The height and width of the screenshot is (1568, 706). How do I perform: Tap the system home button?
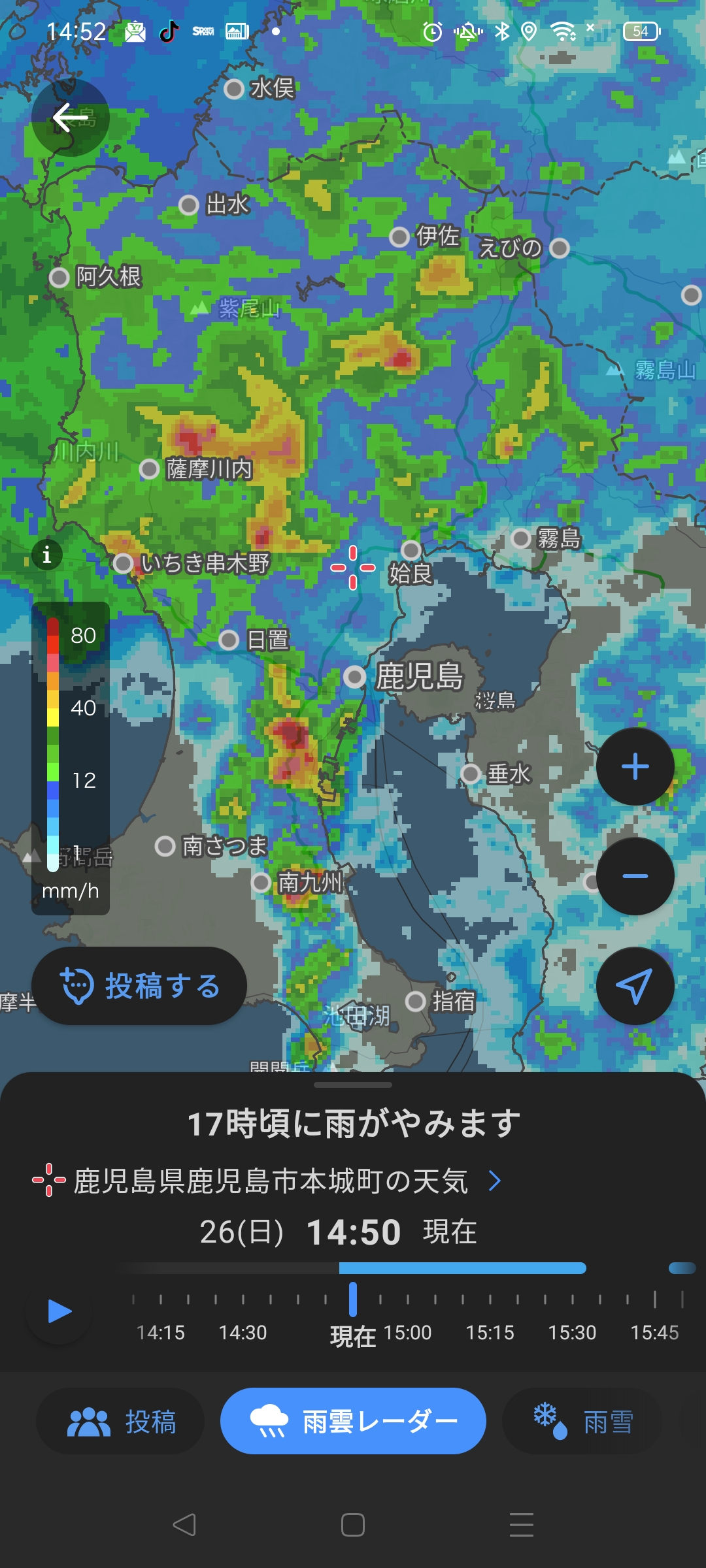353,1526
